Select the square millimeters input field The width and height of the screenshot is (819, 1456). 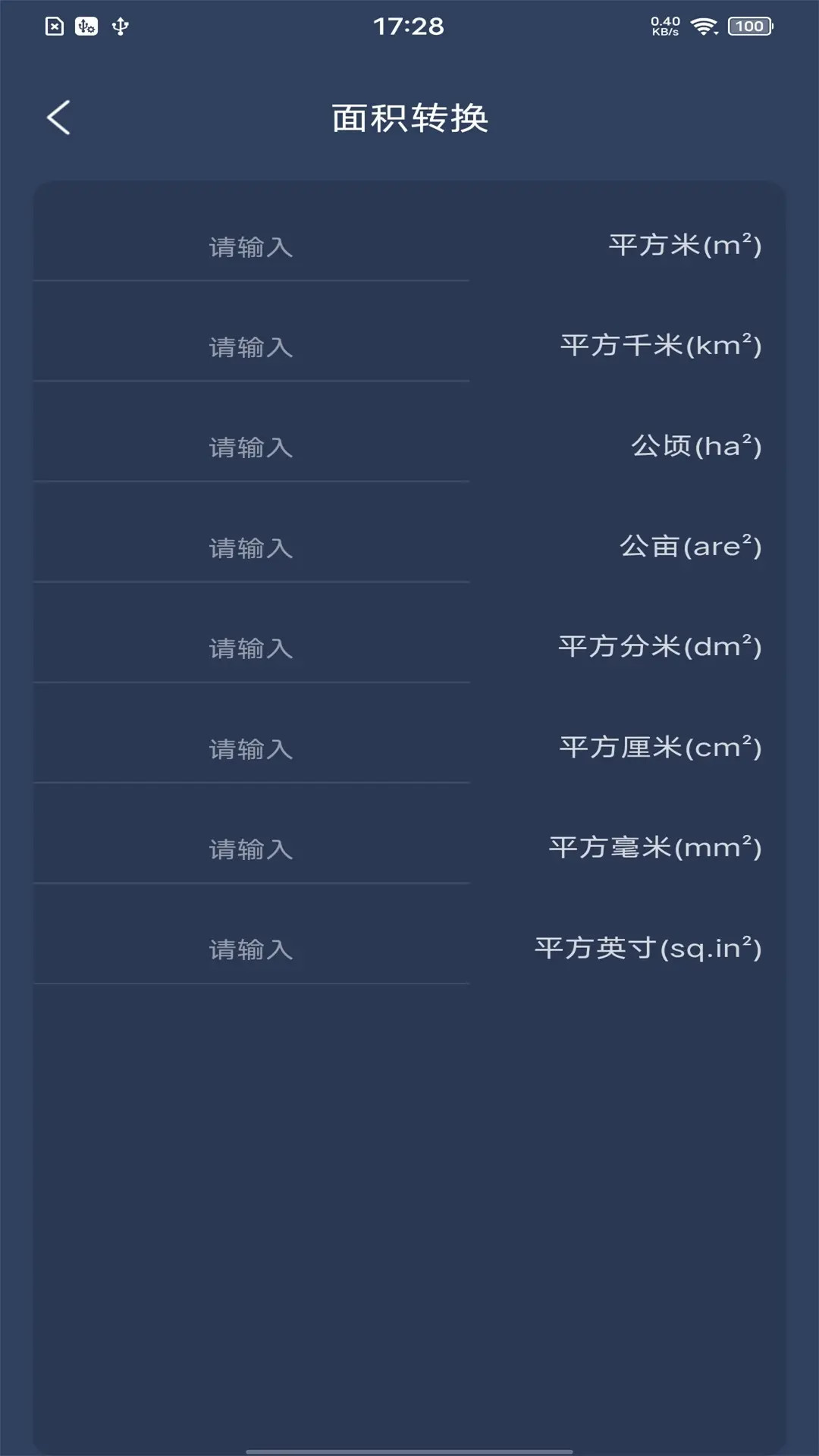(x=250, y=849)
